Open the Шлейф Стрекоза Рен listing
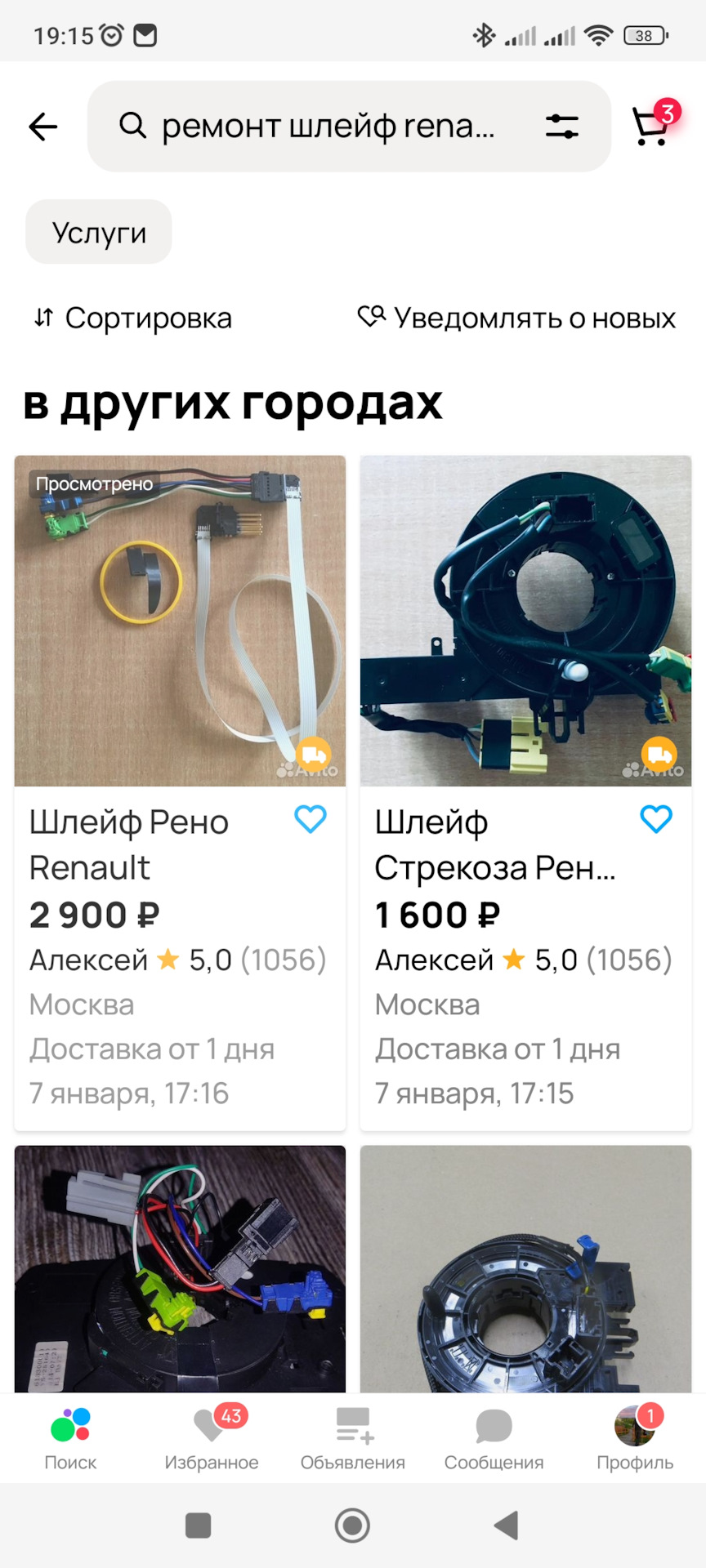The width and height of the screenshot is (706, 1568). point(525,621)
